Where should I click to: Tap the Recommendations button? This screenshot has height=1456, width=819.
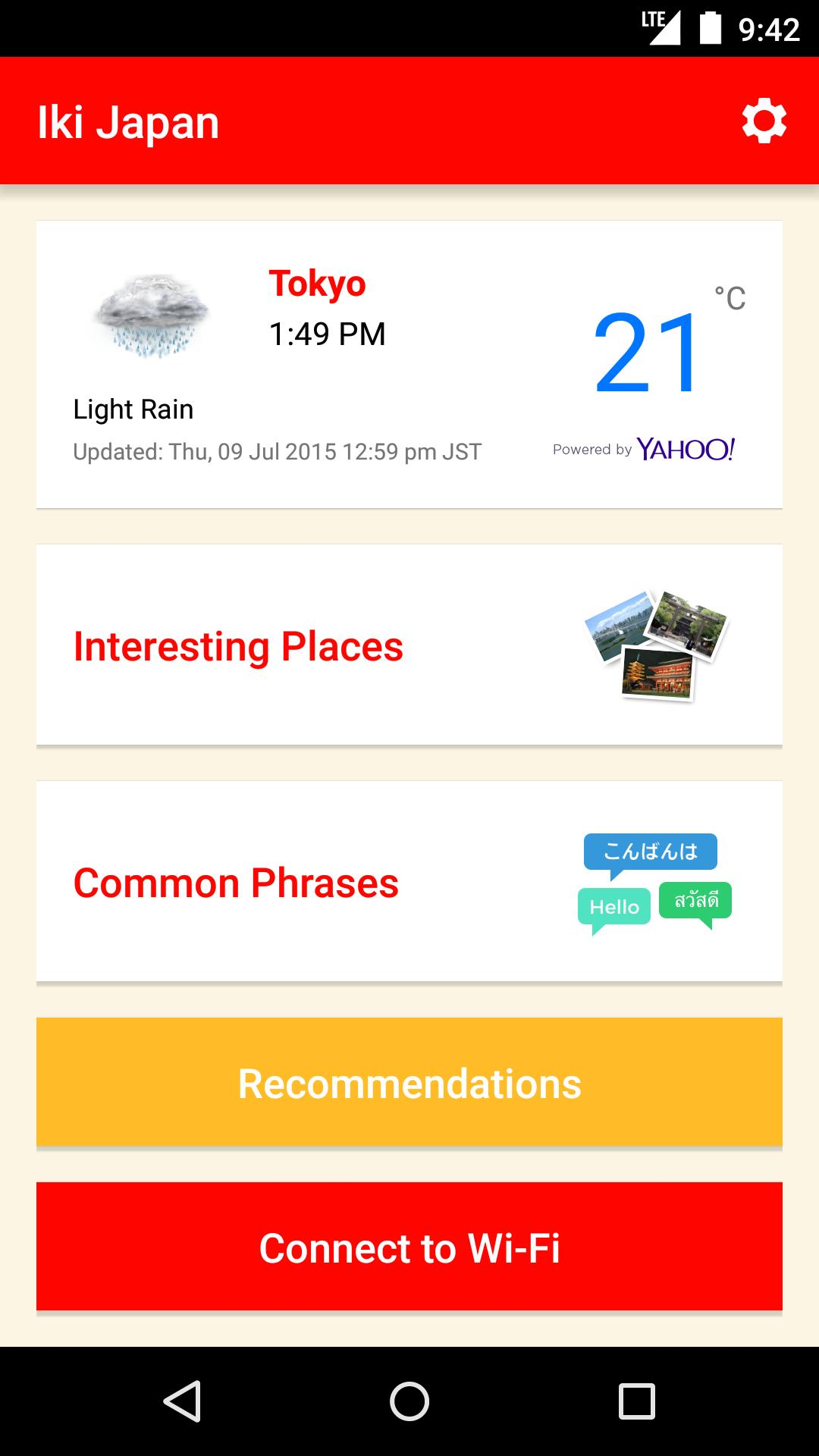409,1083
